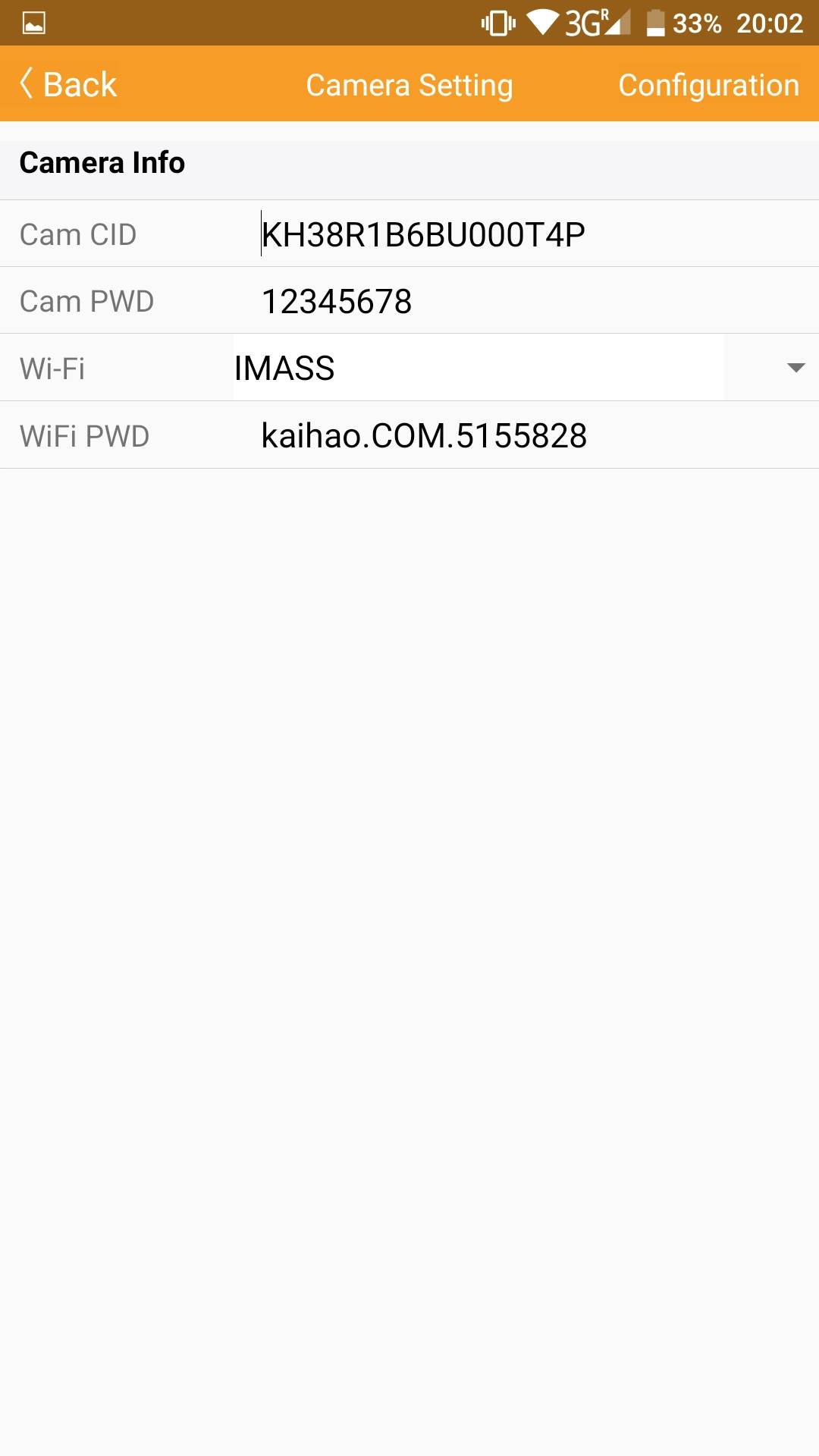Tap the 3G network indicator

[x=584, y=24]
